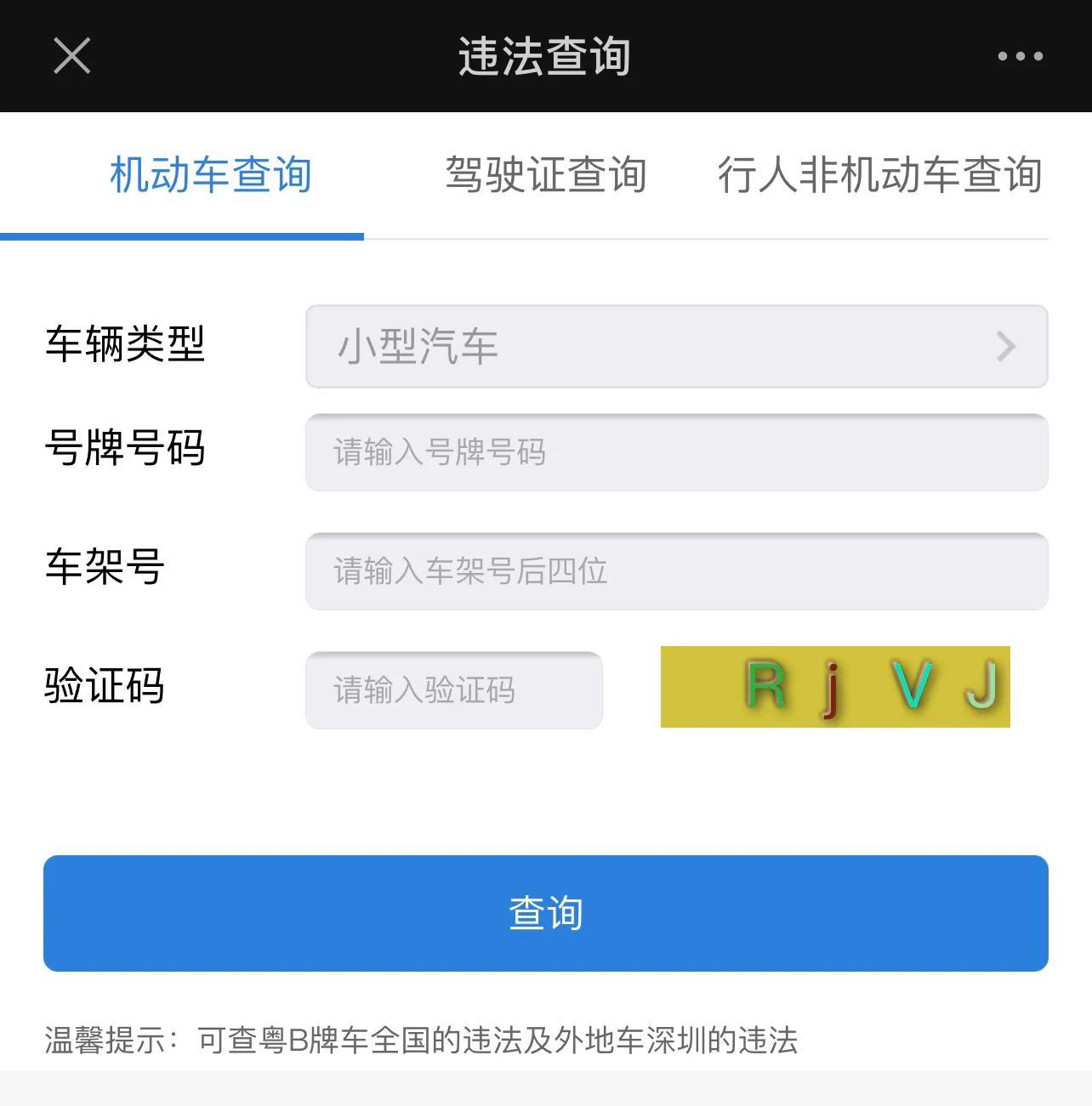Viewport: 1092px width, 1106px height.
Task: Focus the 号牌号码 input field
Action: pos(676,452)
